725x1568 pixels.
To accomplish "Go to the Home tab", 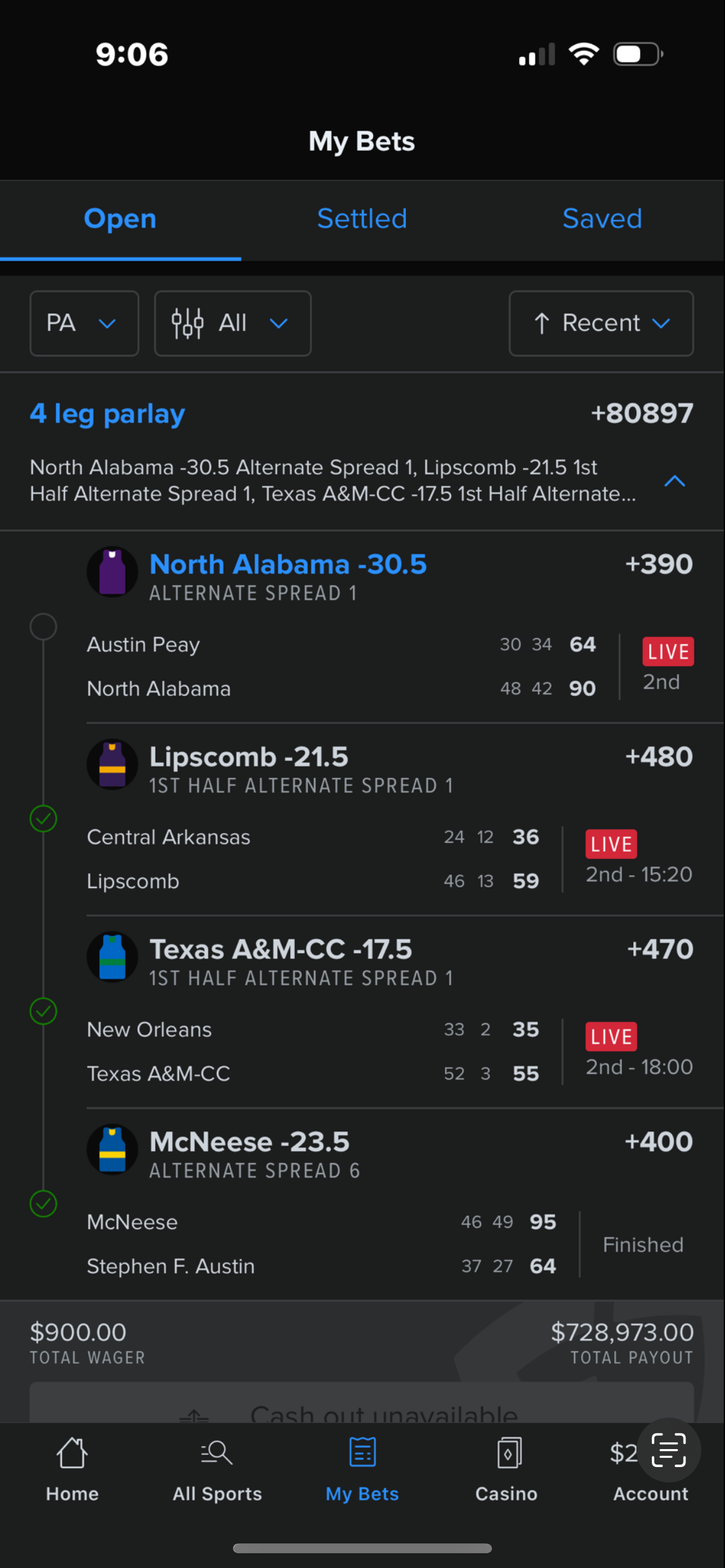I will tap(72, 1469).
